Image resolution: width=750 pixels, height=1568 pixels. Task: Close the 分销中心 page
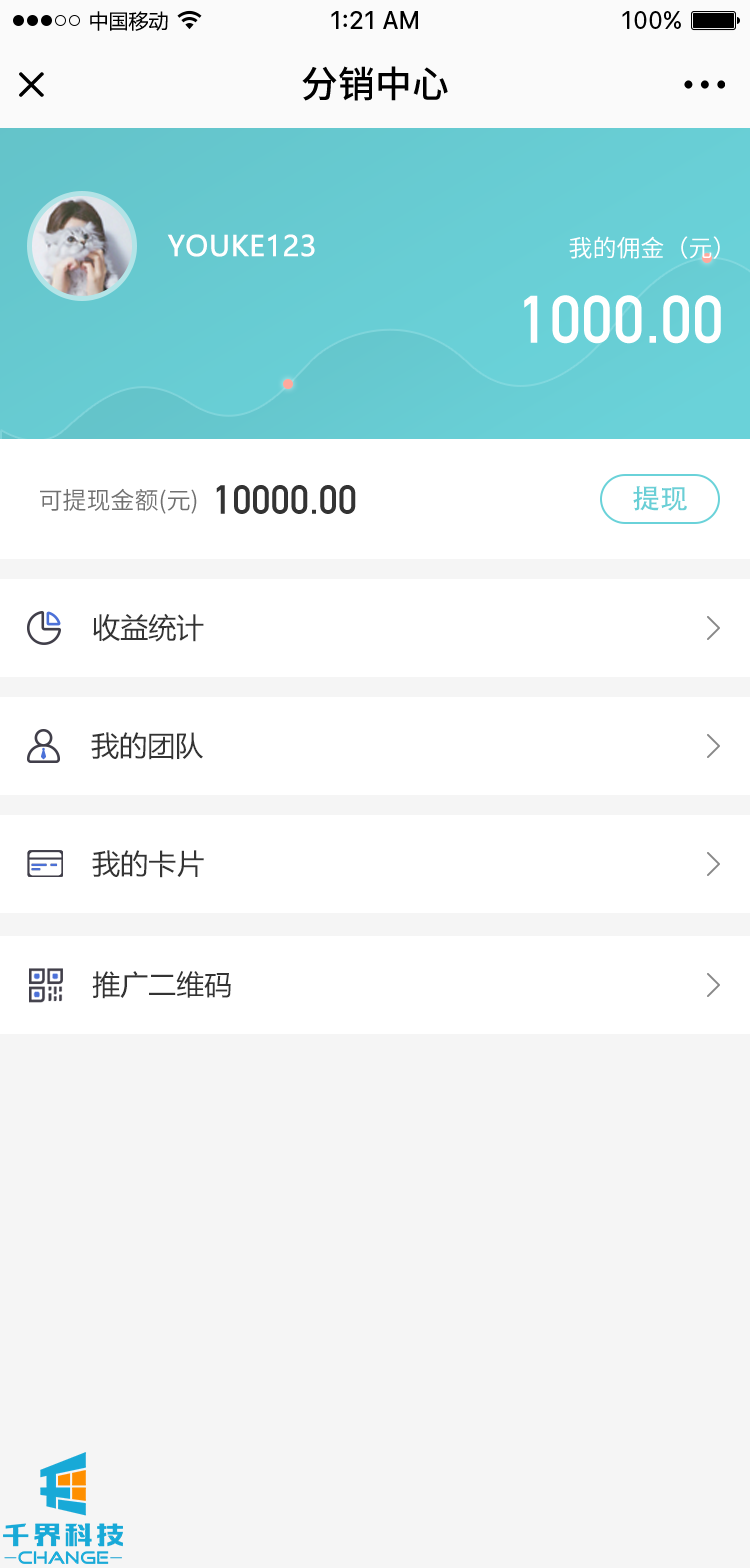point(32,85)
